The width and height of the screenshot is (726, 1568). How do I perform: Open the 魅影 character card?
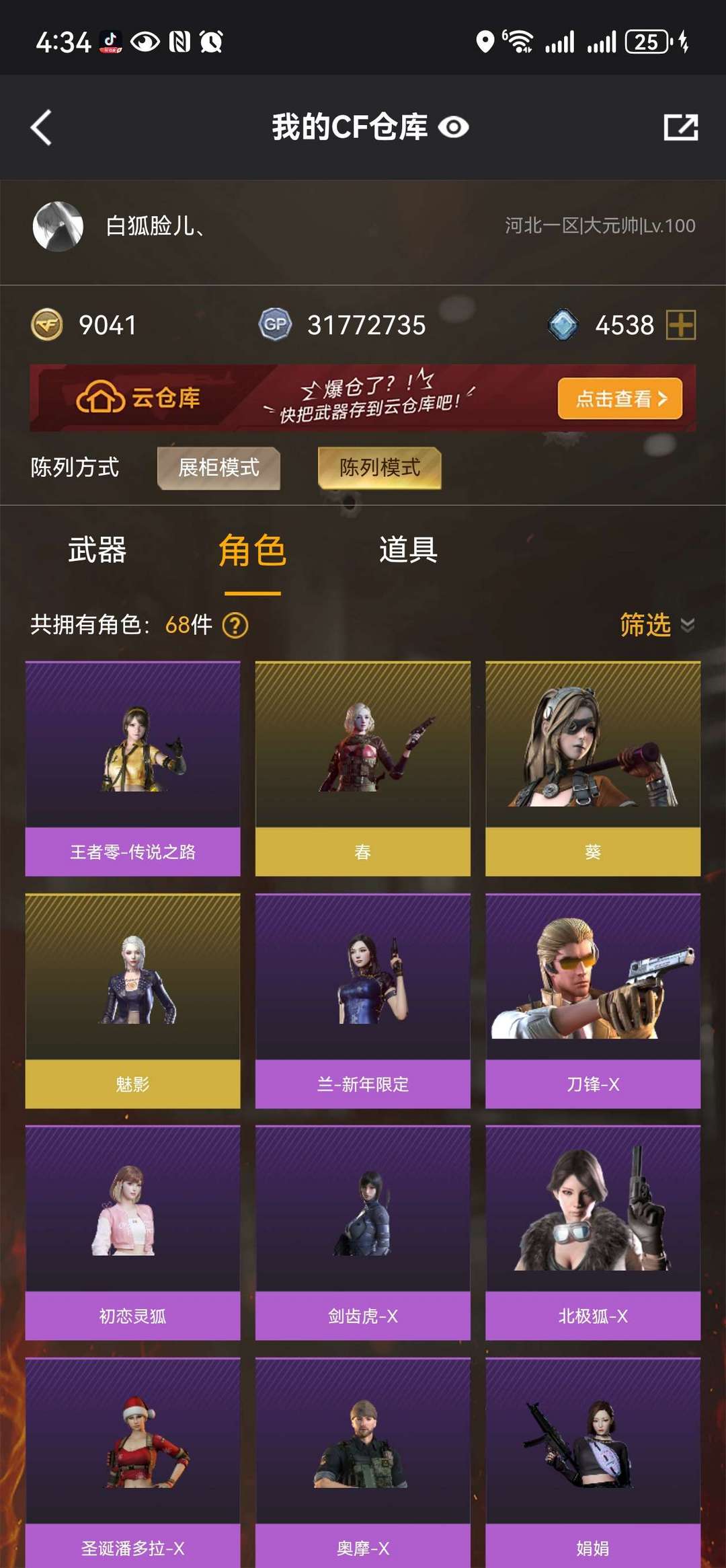133,1000
